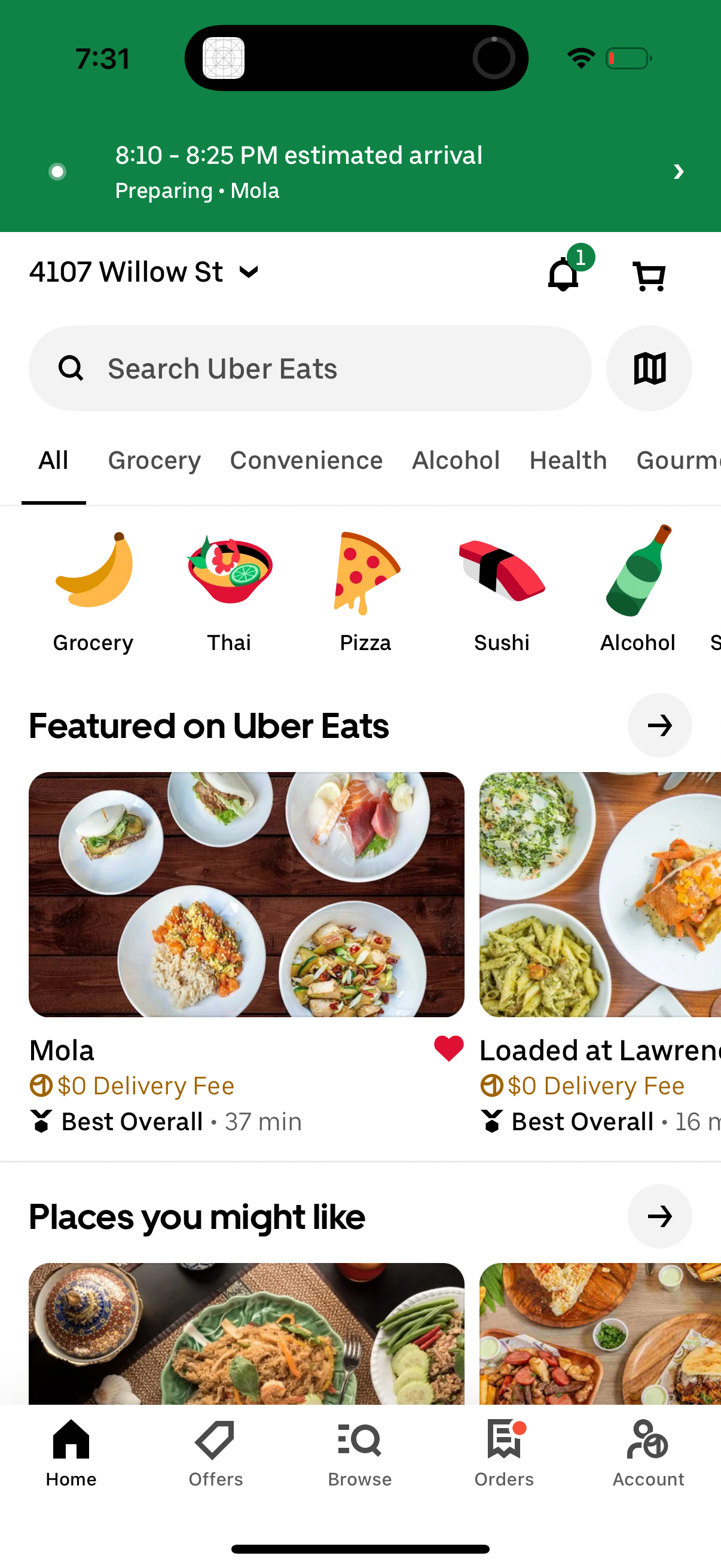Select the Alcohol bottle category icon
721x1568 pixels.
pyautogui.click(x=637, y=572)
